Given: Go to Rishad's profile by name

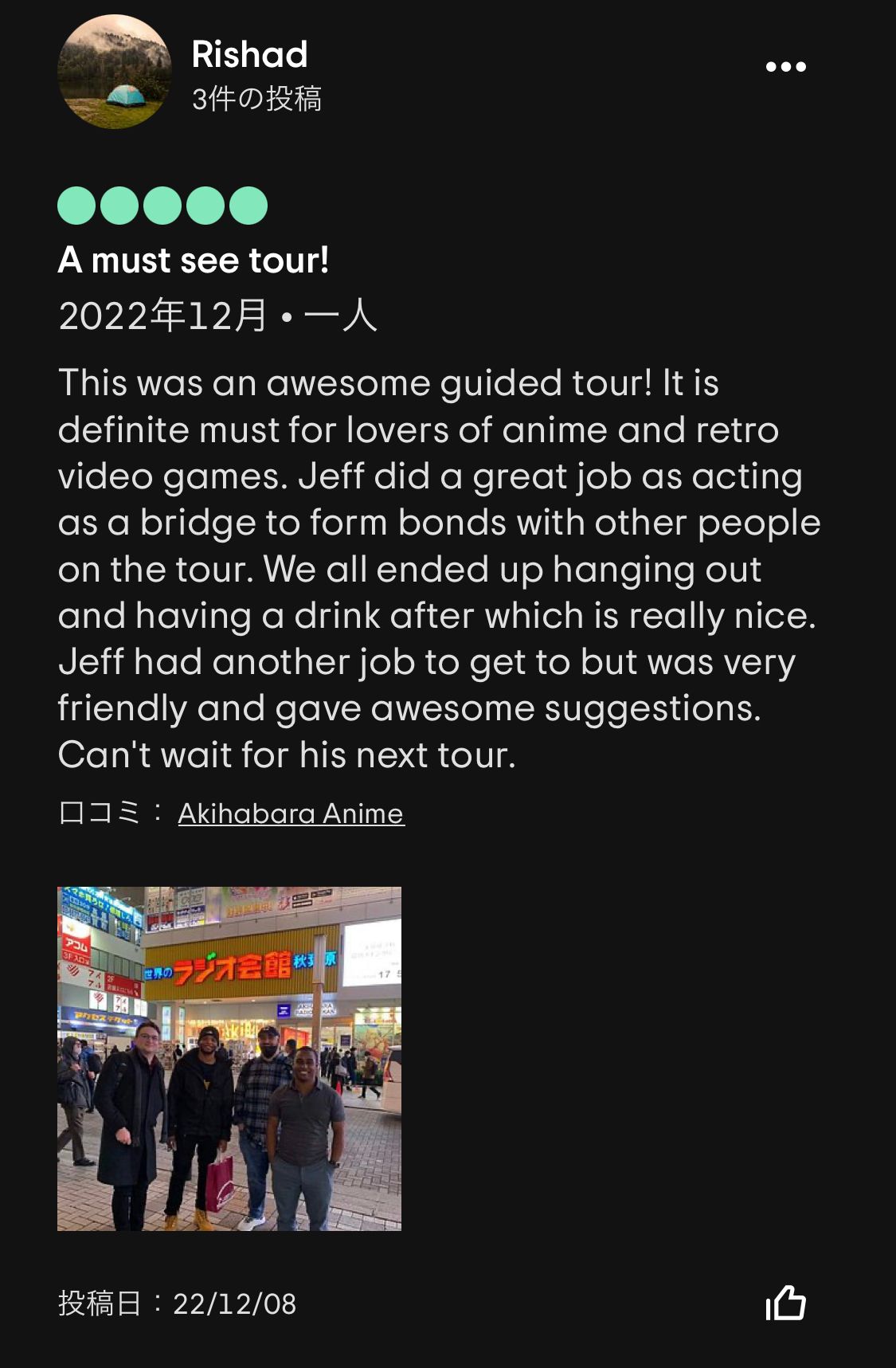Looking at the screenshot, I should (x=249, y=55).
